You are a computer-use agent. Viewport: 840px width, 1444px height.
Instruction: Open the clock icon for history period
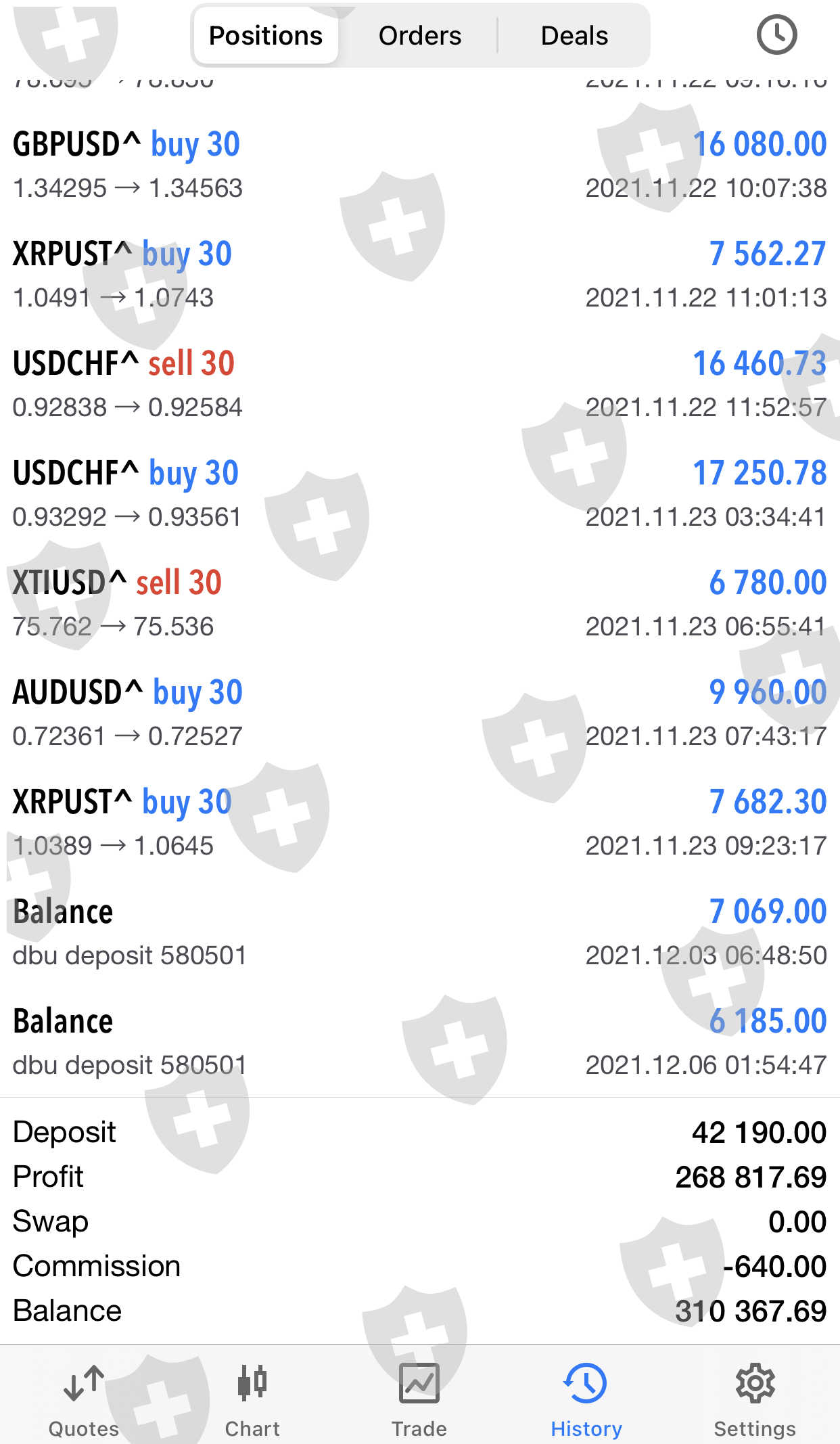[x=776, y=35]
